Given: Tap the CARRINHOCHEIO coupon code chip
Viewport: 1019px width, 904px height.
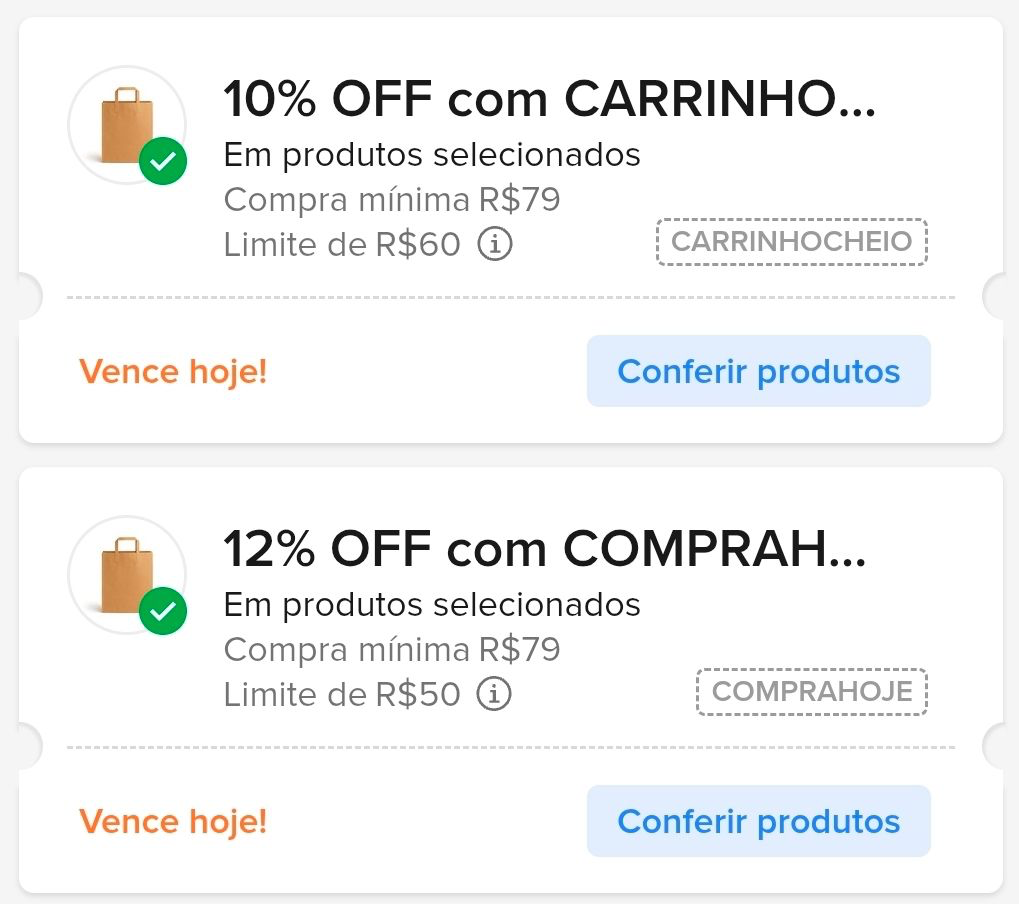Looking at the screenshot, I should pyautogui.click(x=792, y=242).
